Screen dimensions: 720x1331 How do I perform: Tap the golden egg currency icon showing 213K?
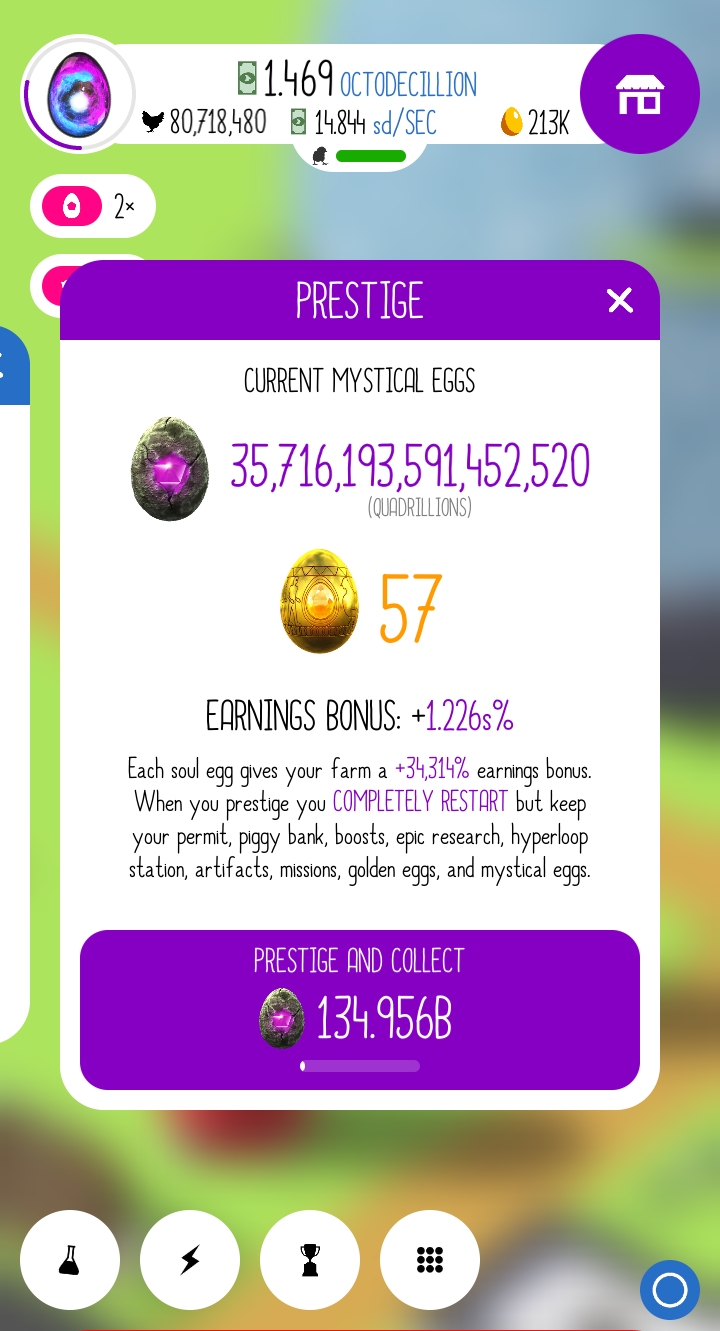[x=511, y=120]
